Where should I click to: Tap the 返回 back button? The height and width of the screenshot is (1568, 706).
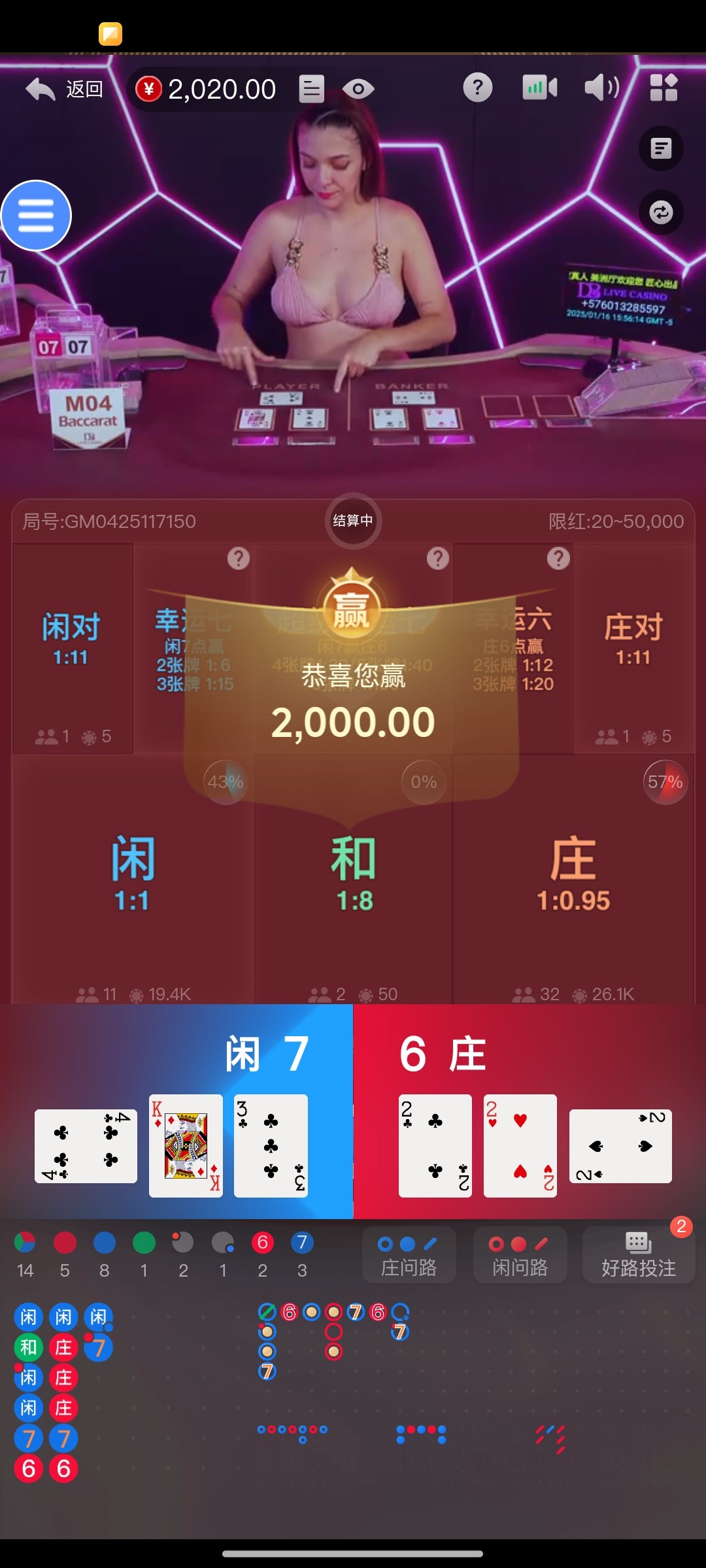point(65,89)
